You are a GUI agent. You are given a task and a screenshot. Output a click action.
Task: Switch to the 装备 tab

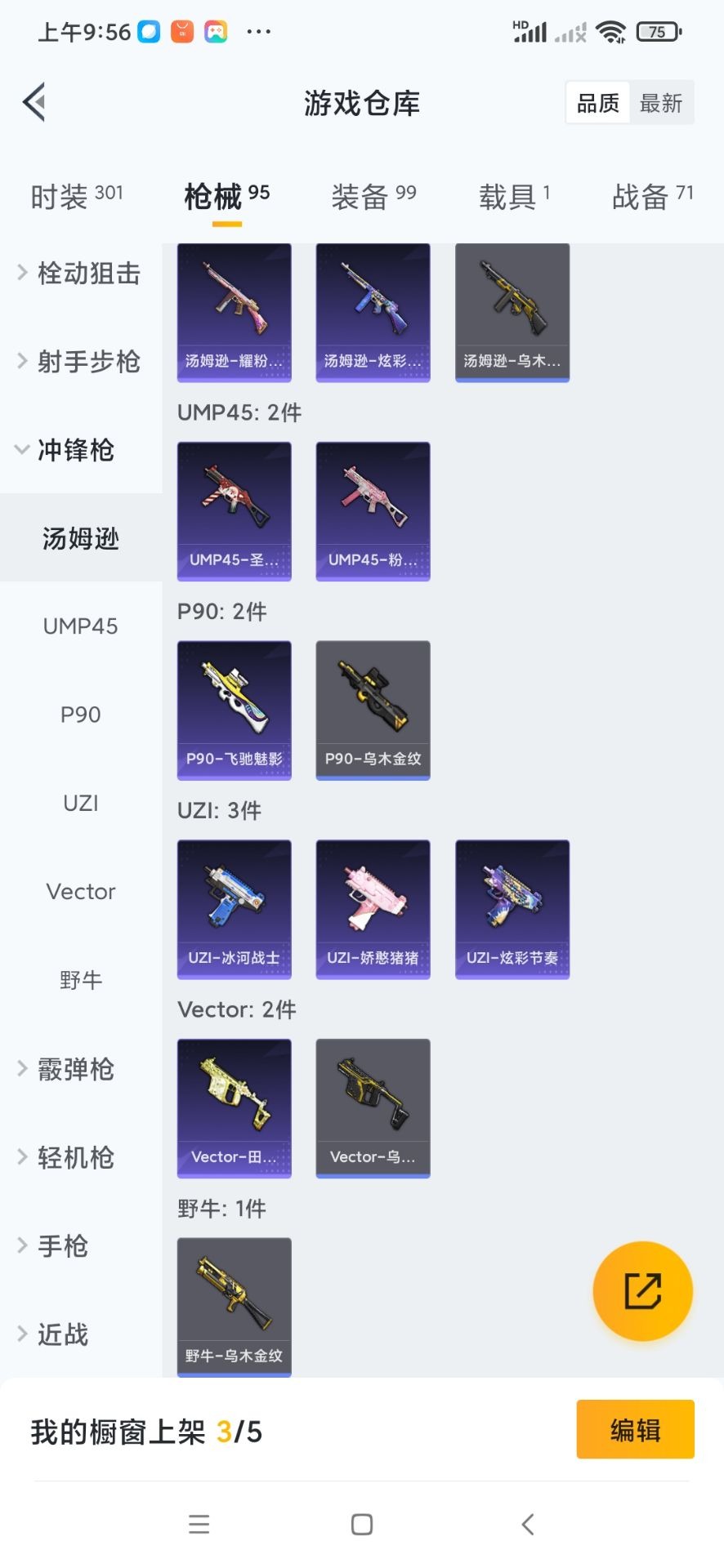pyautogui.click(x=373, y=196)
